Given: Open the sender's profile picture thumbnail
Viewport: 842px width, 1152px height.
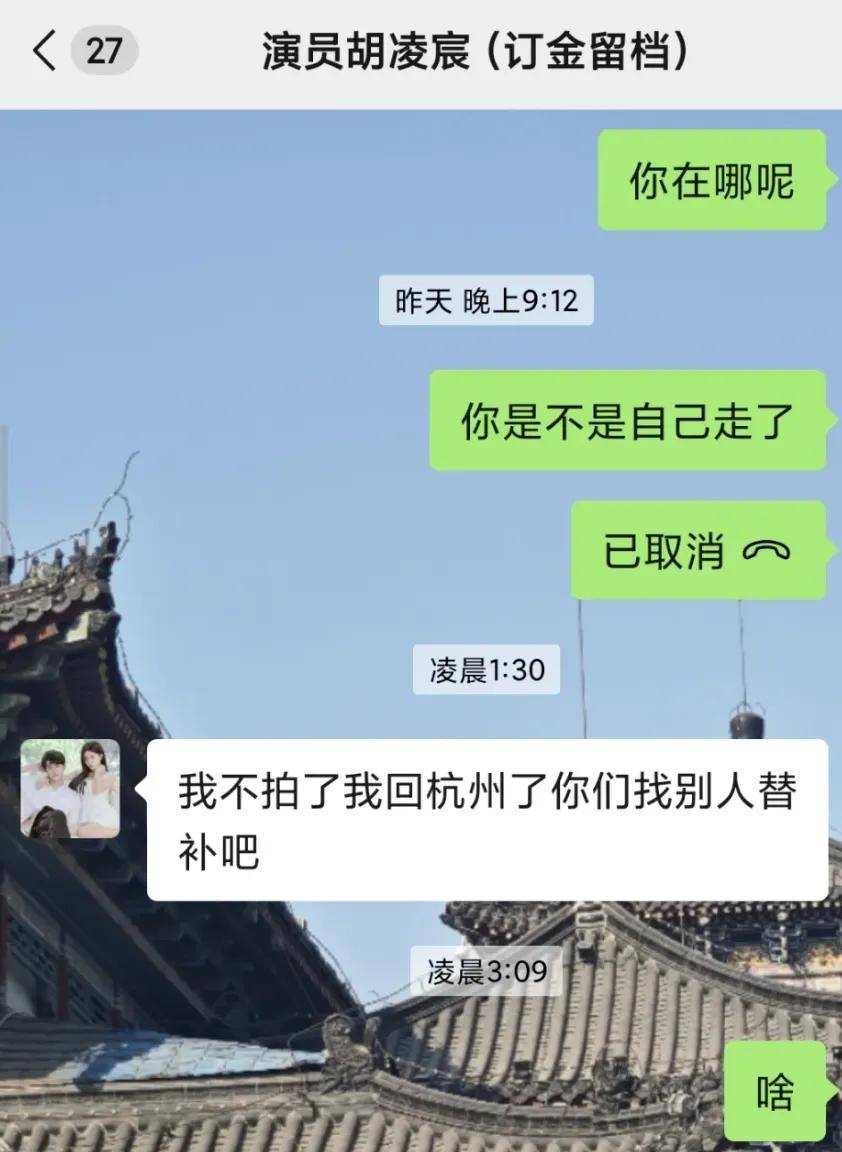Looking at the screenshot, I should [x=72, y=790].
